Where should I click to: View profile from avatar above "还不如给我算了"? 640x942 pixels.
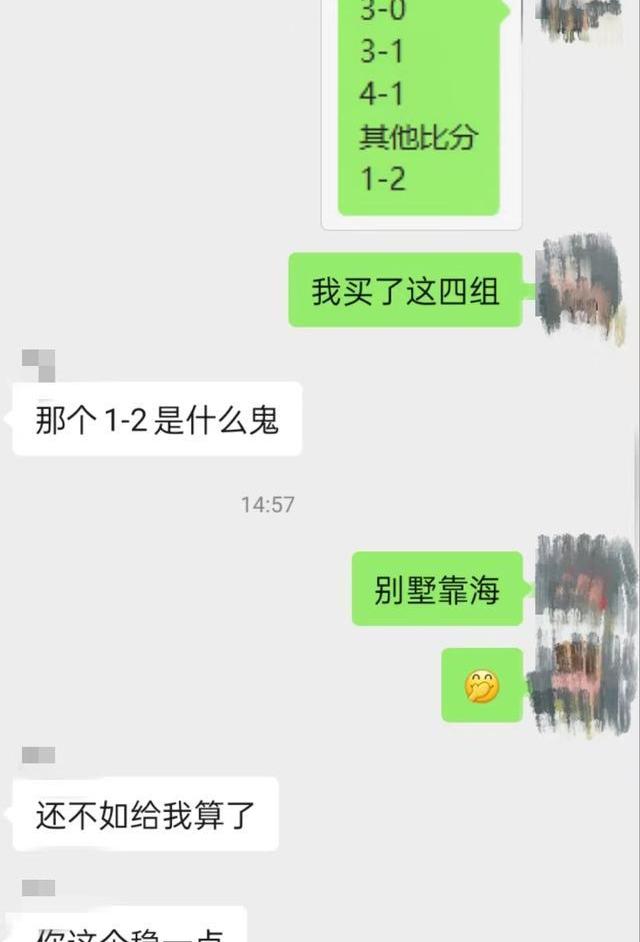coord(38,755)
